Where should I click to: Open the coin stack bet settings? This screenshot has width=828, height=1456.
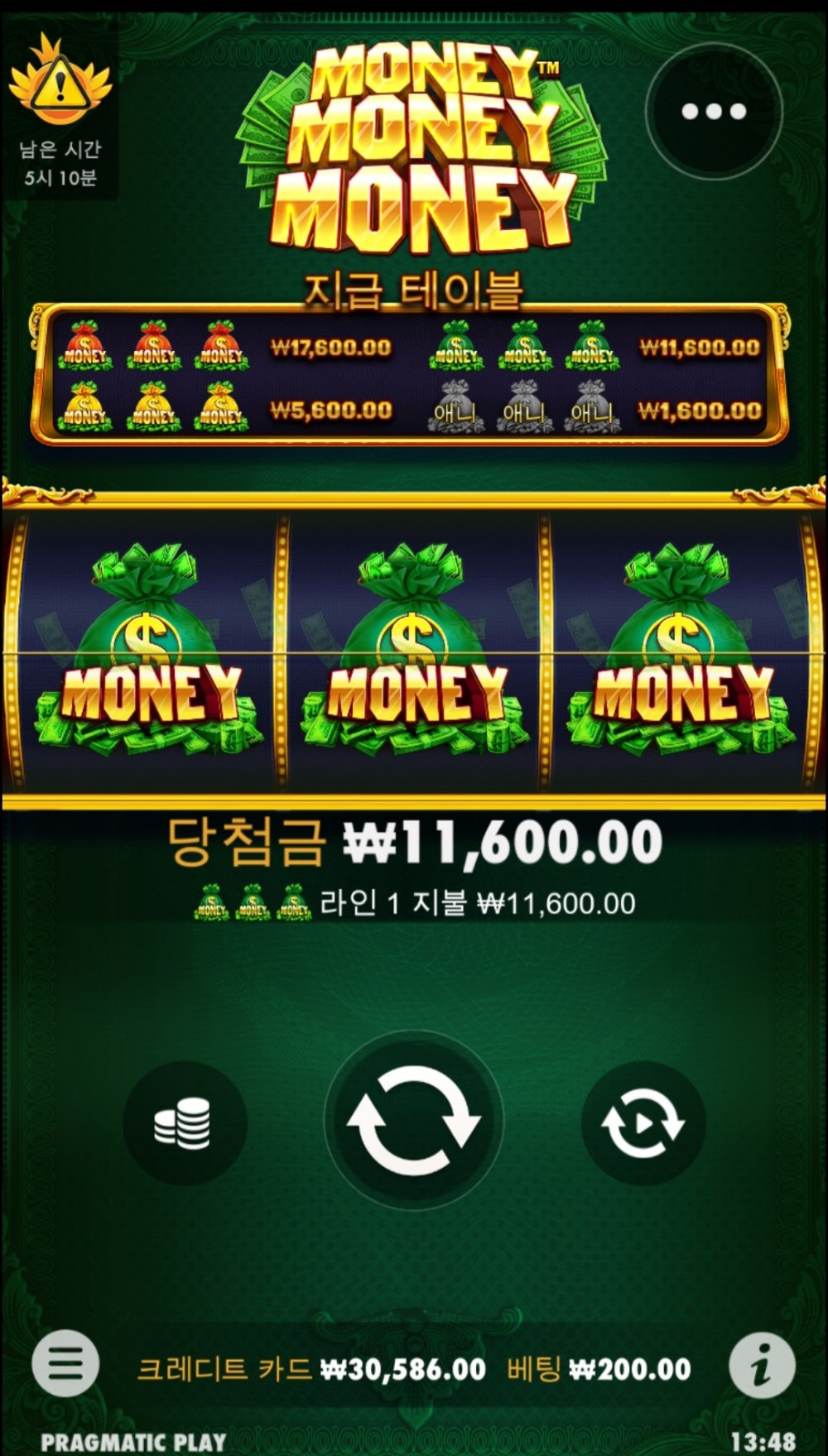click(x=185, y=1123)
